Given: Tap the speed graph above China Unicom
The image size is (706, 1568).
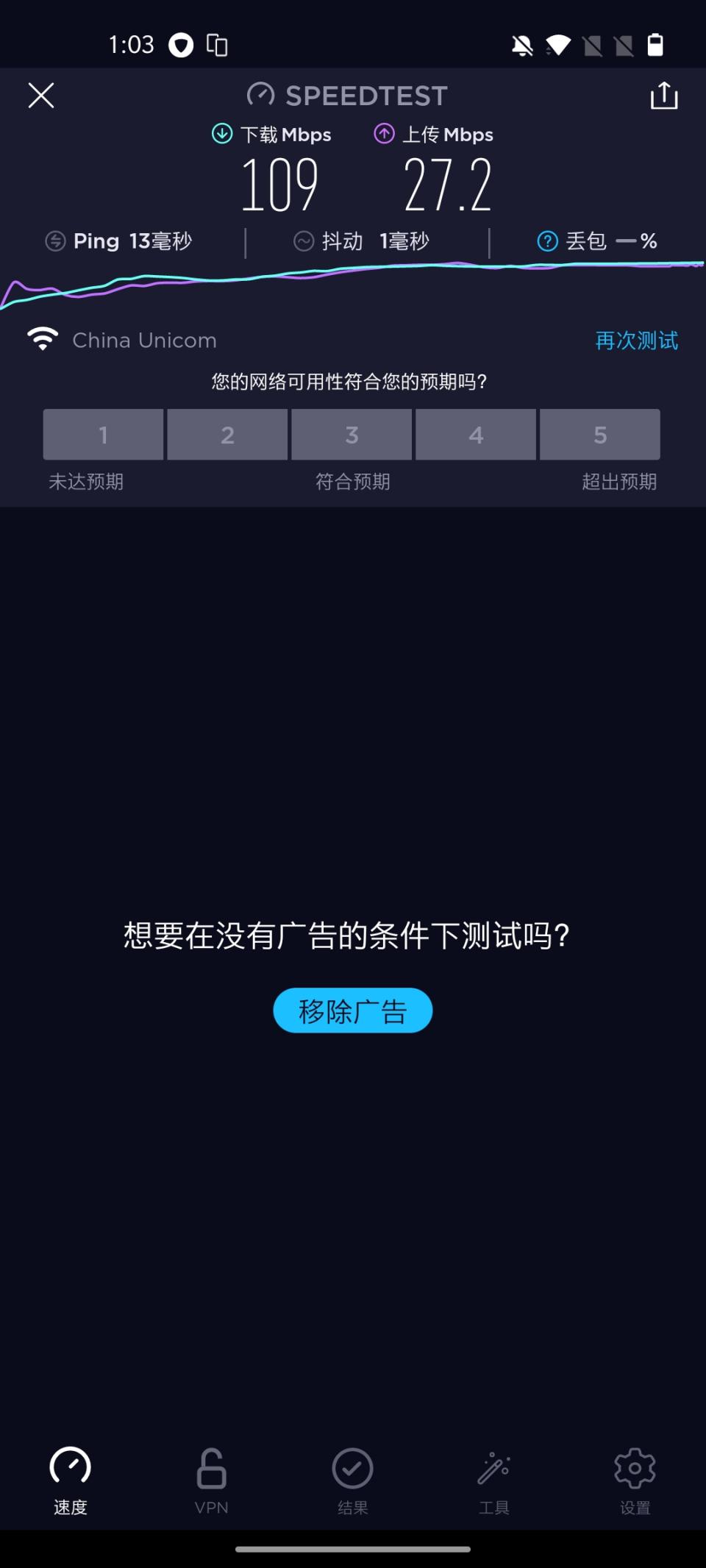Looking at the screenshot, I should point(353,283).
